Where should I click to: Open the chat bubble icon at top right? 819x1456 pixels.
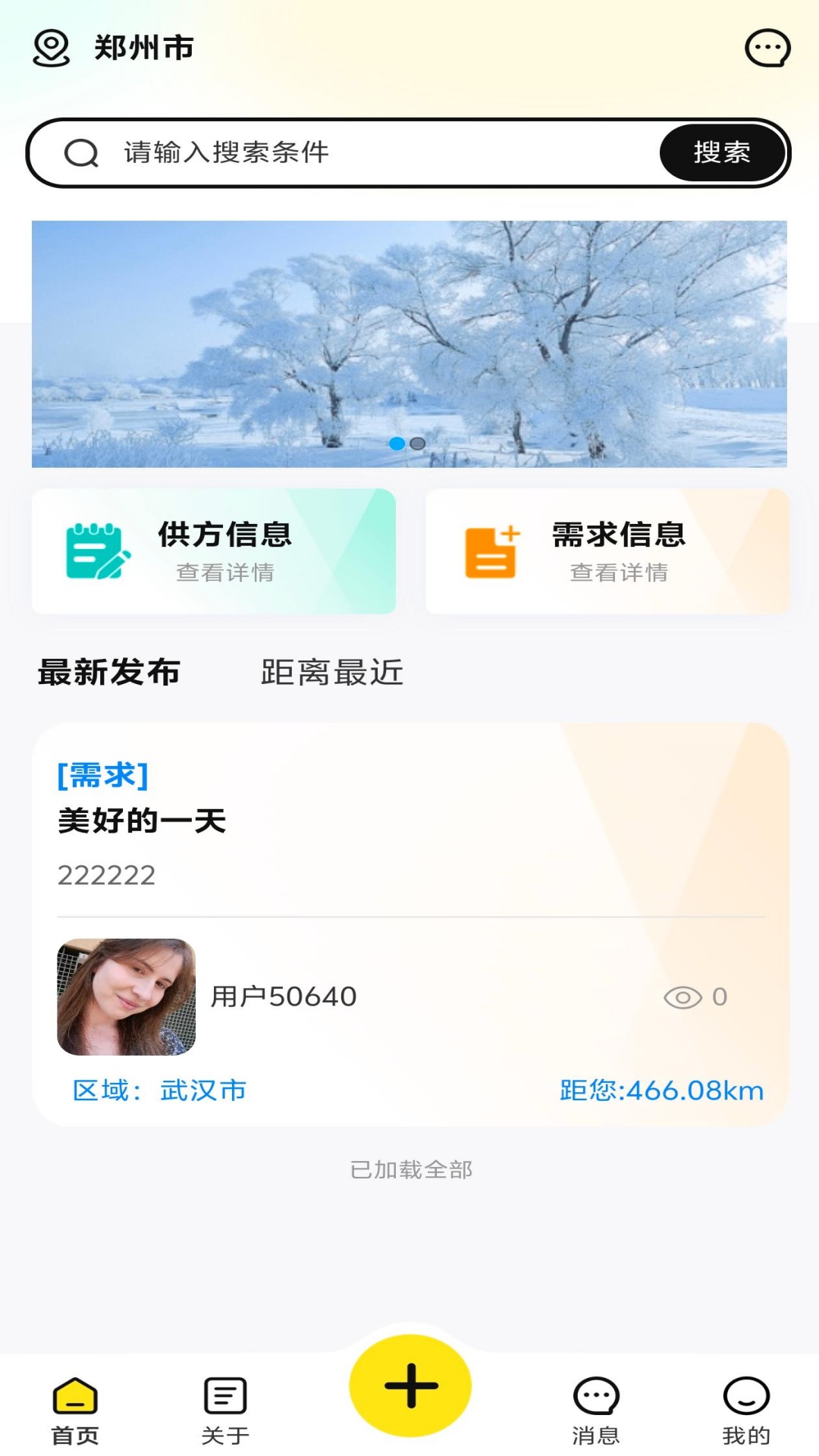pos(767,49)
